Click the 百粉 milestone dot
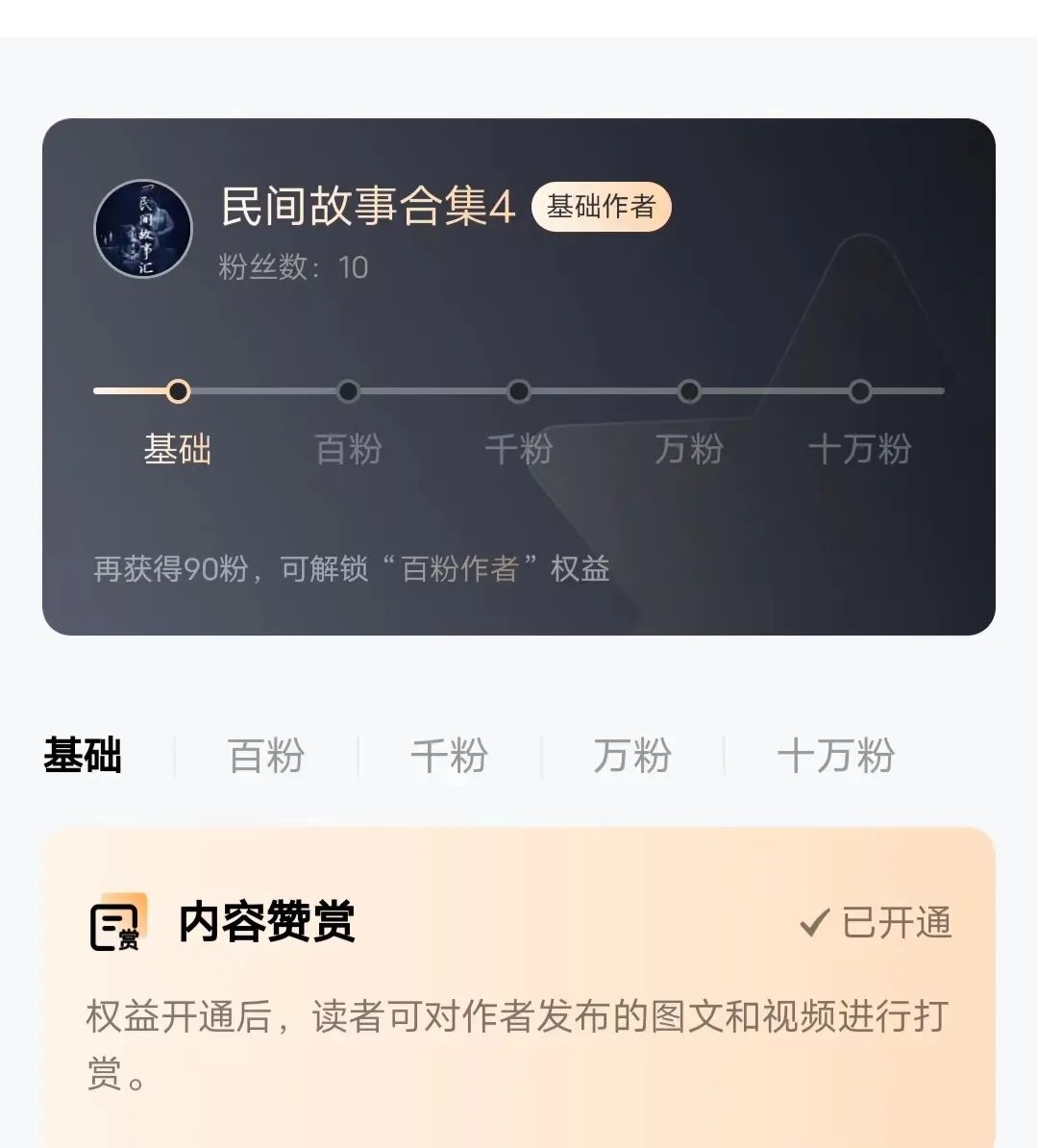The height and width of the screenshot is (1148, 1038). pos(349,390)
